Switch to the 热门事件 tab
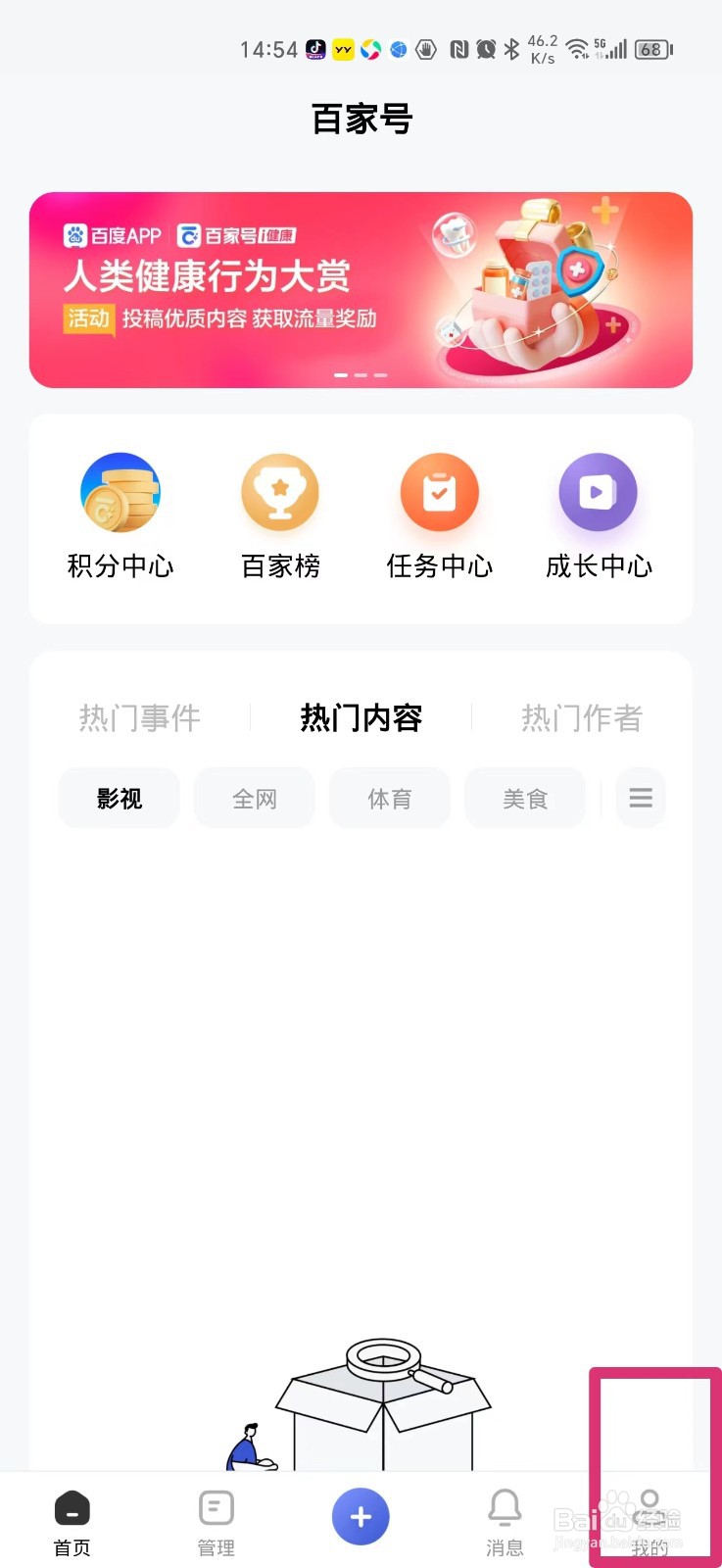The image size is (722, 1568). 138,718
